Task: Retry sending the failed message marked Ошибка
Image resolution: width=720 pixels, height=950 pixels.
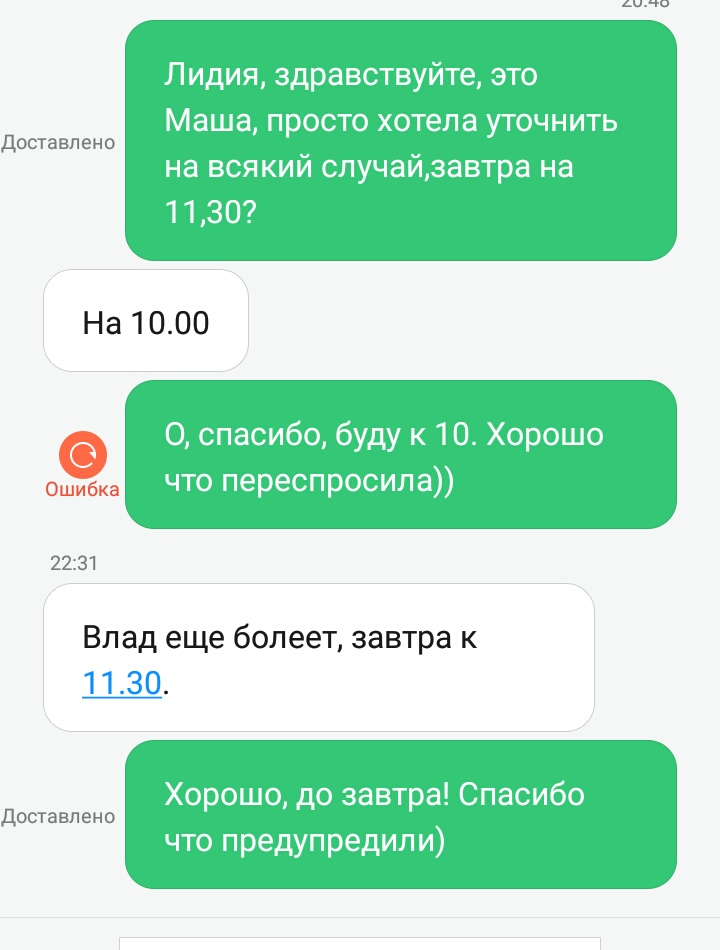Action: click(83, 455)
